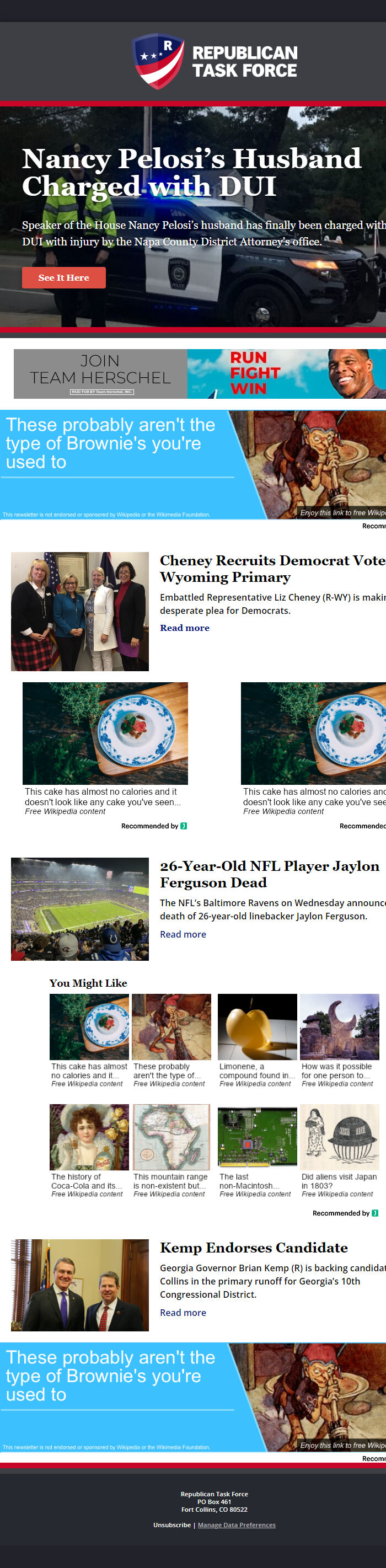This screenshot has height=1568, width=386.
Task: Open the stadium photo for the NFL story
Action: point(80,909)
